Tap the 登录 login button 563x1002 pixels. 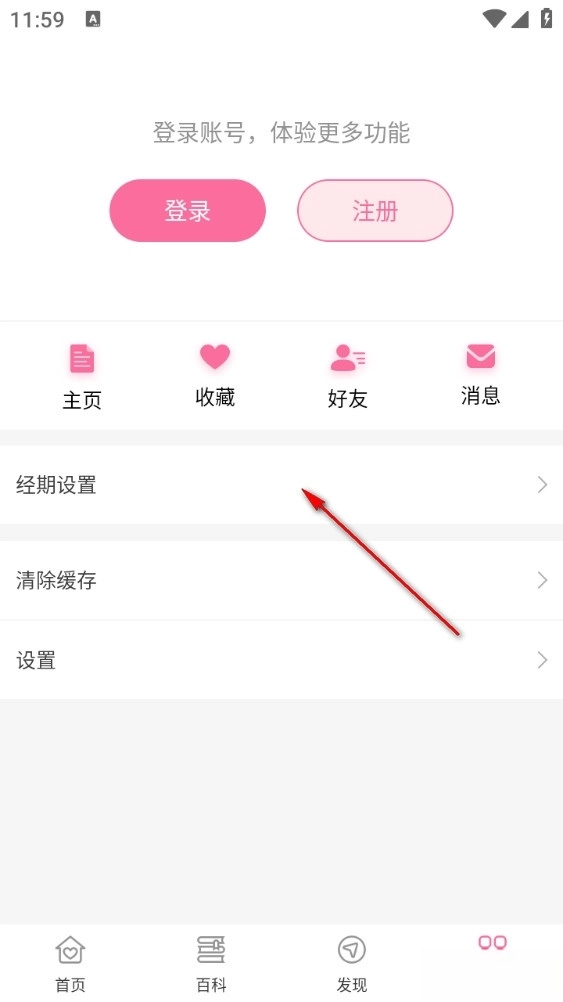point(187,210)
